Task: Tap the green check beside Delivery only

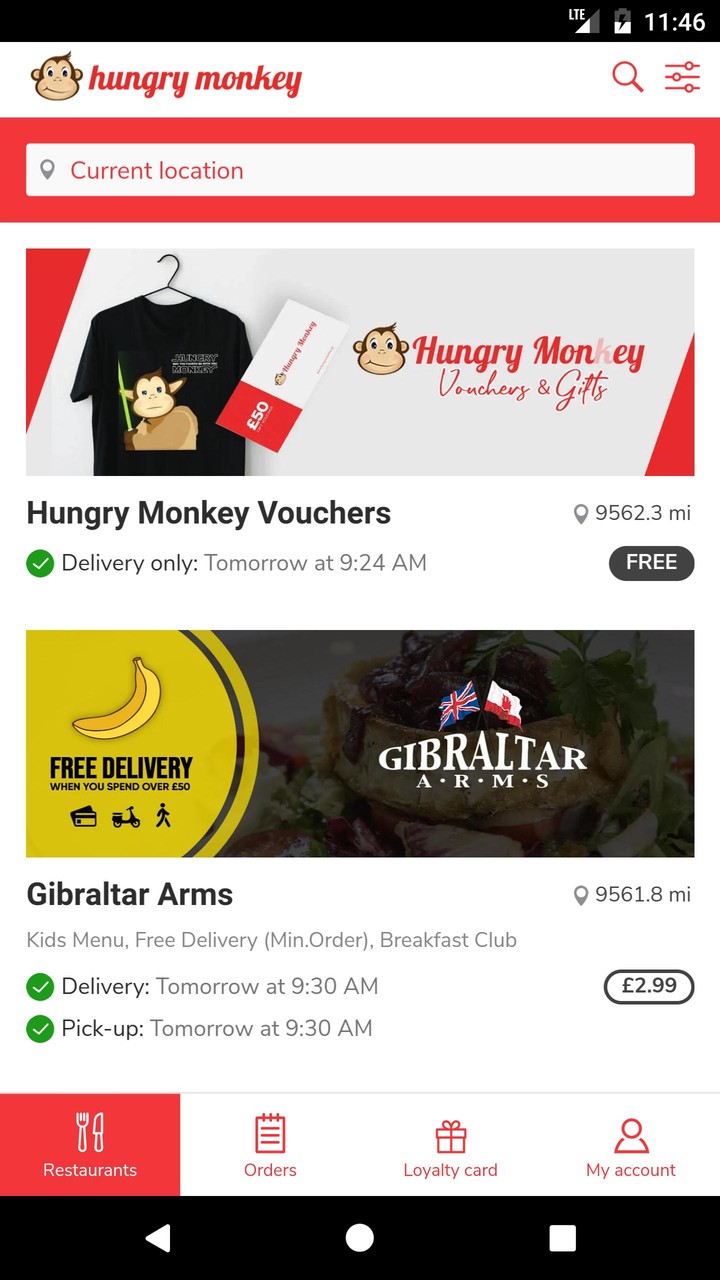Action: click(x=40, y=563)
